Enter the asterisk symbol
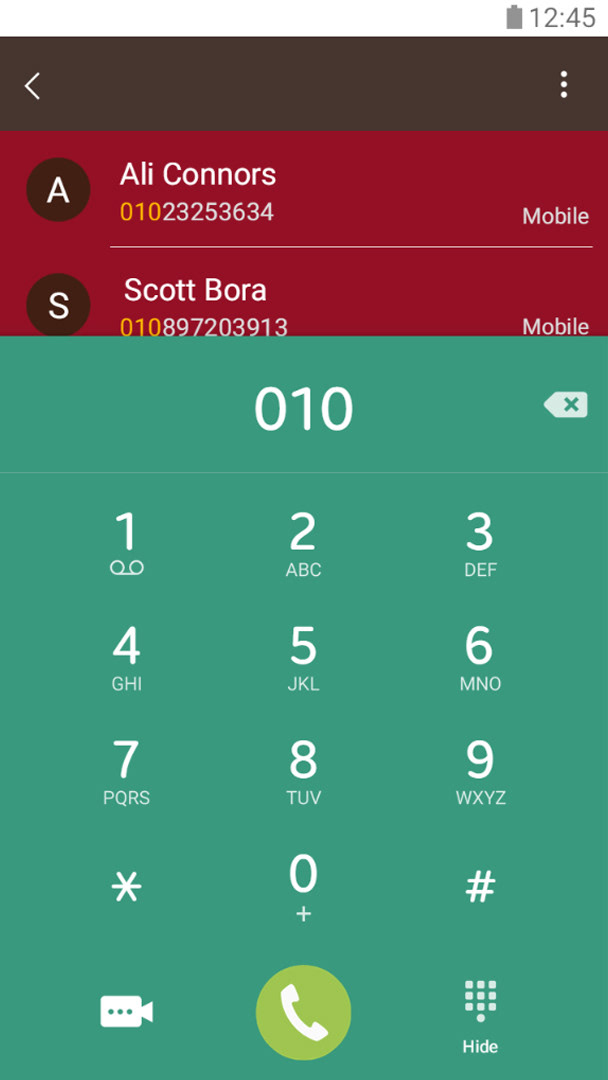This screenshot has height=1080, width=608. tap(126, 887)
